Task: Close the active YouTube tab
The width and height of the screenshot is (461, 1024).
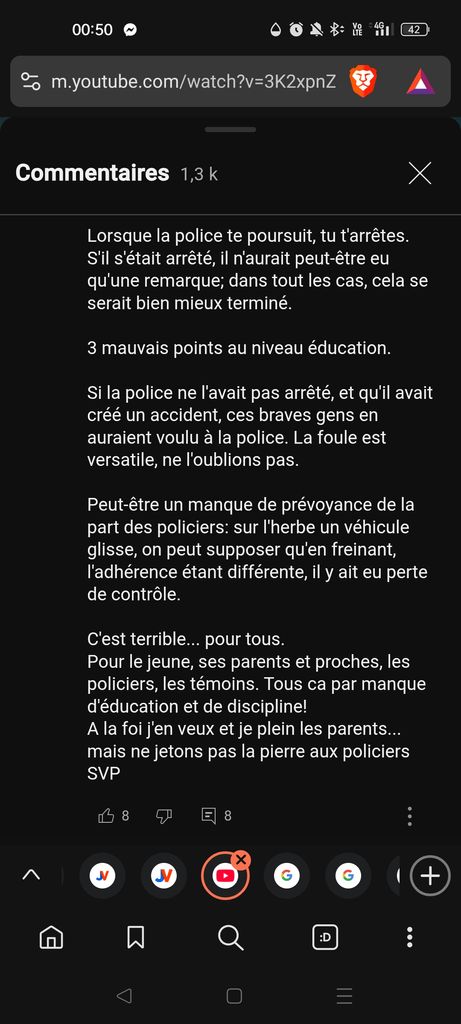Action: click(x=241, y=859)
